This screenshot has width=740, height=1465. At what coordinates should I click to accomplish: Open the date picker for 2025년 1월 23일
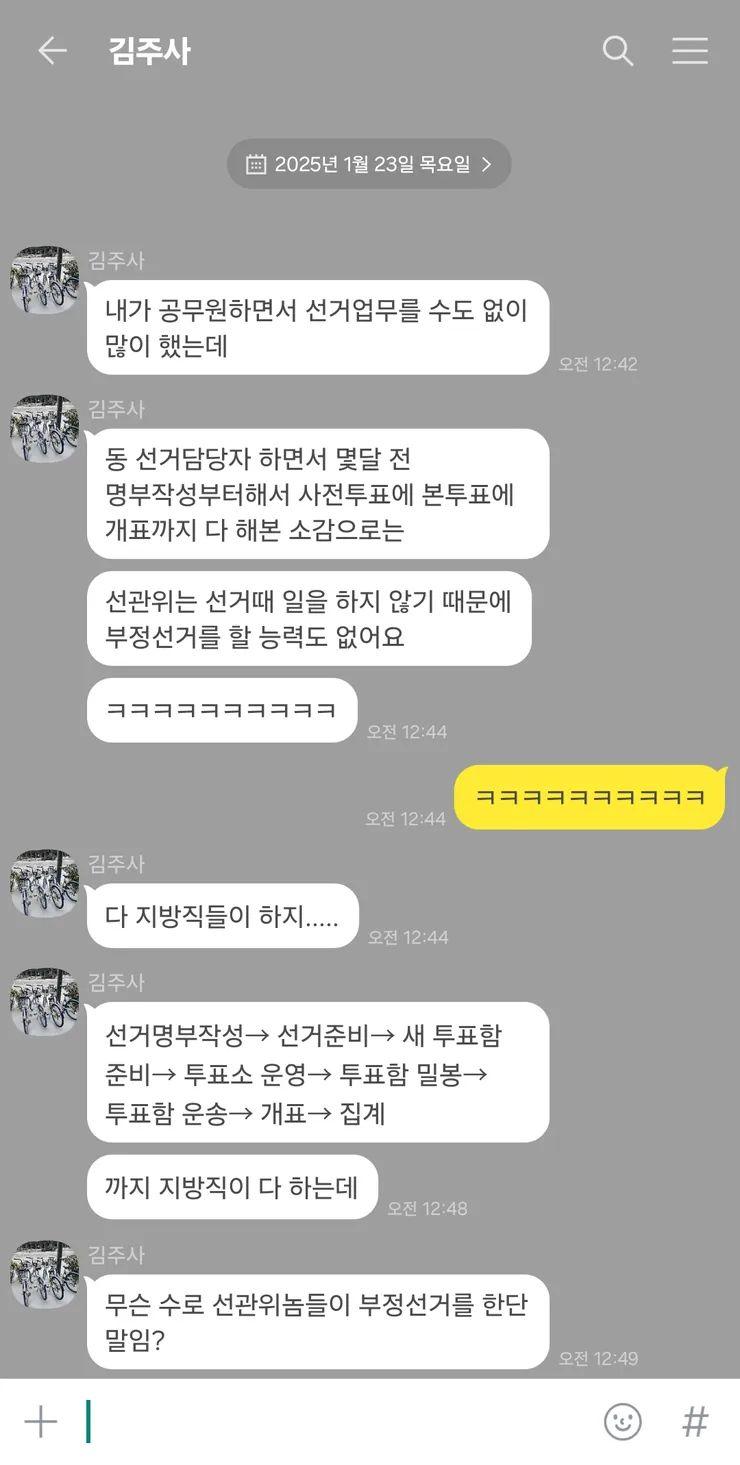369,164
